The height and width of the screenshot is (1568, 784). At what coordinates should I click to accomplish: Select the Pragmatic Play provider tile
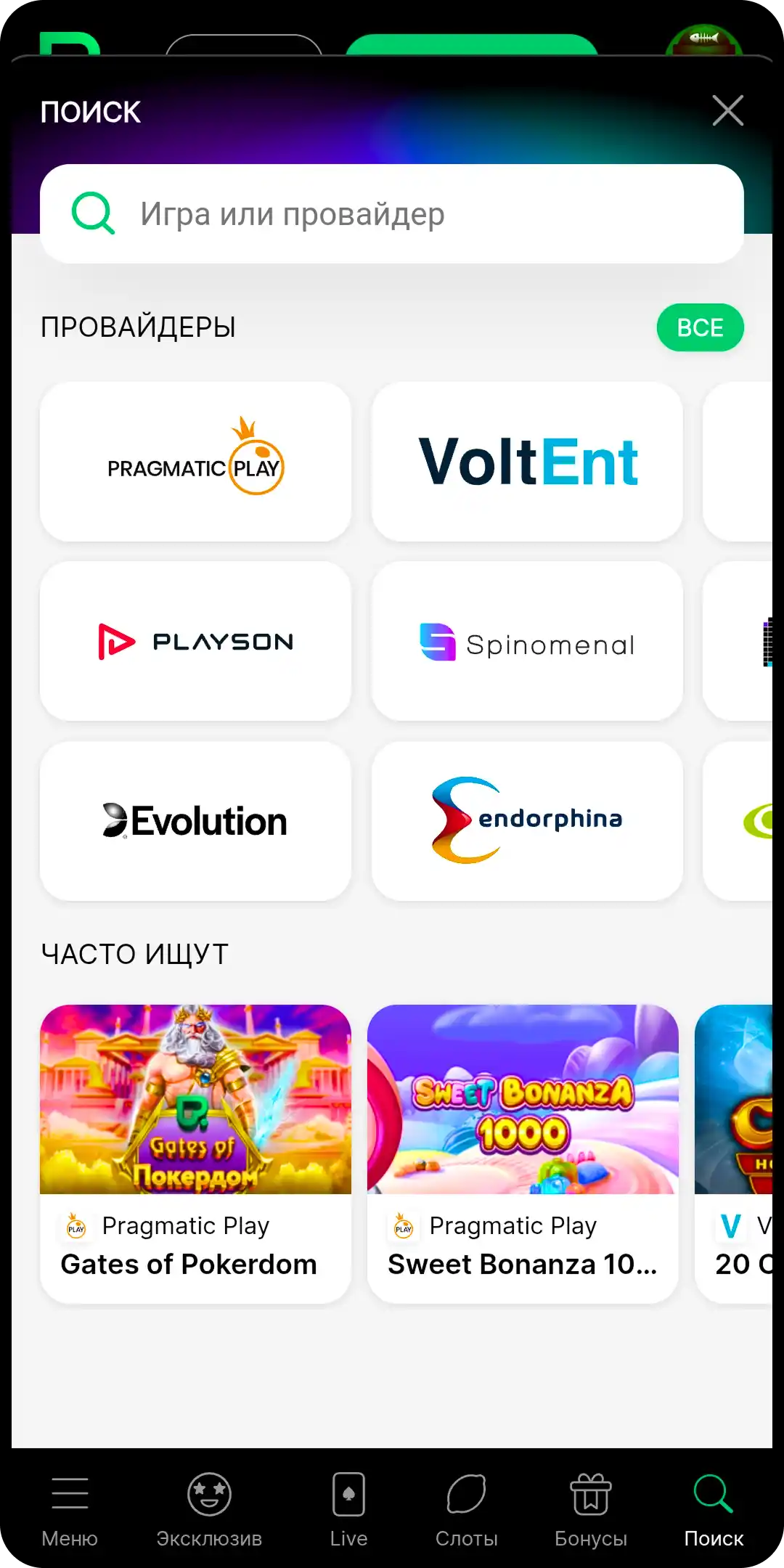click(196, 462)
